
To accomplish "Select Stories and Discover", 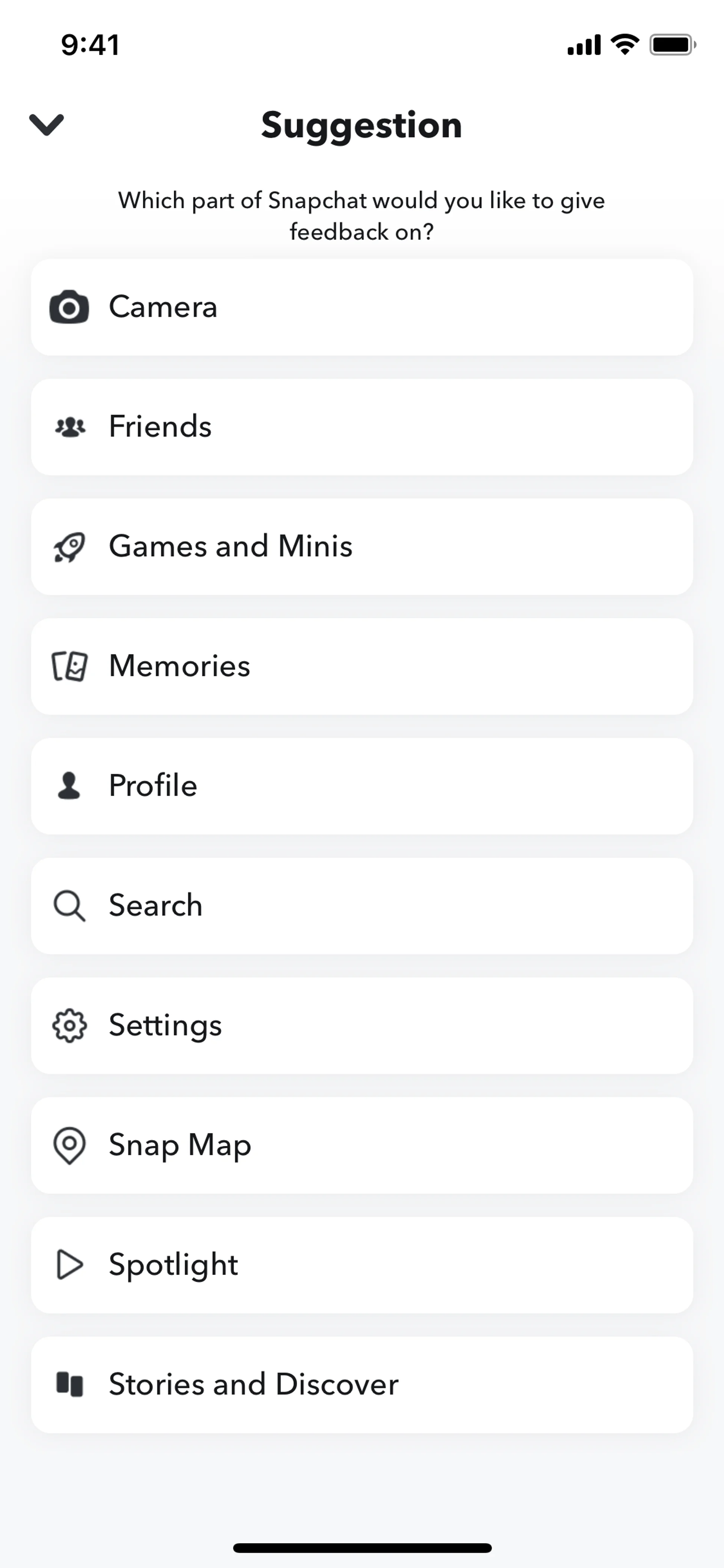I will point(361,1385).
